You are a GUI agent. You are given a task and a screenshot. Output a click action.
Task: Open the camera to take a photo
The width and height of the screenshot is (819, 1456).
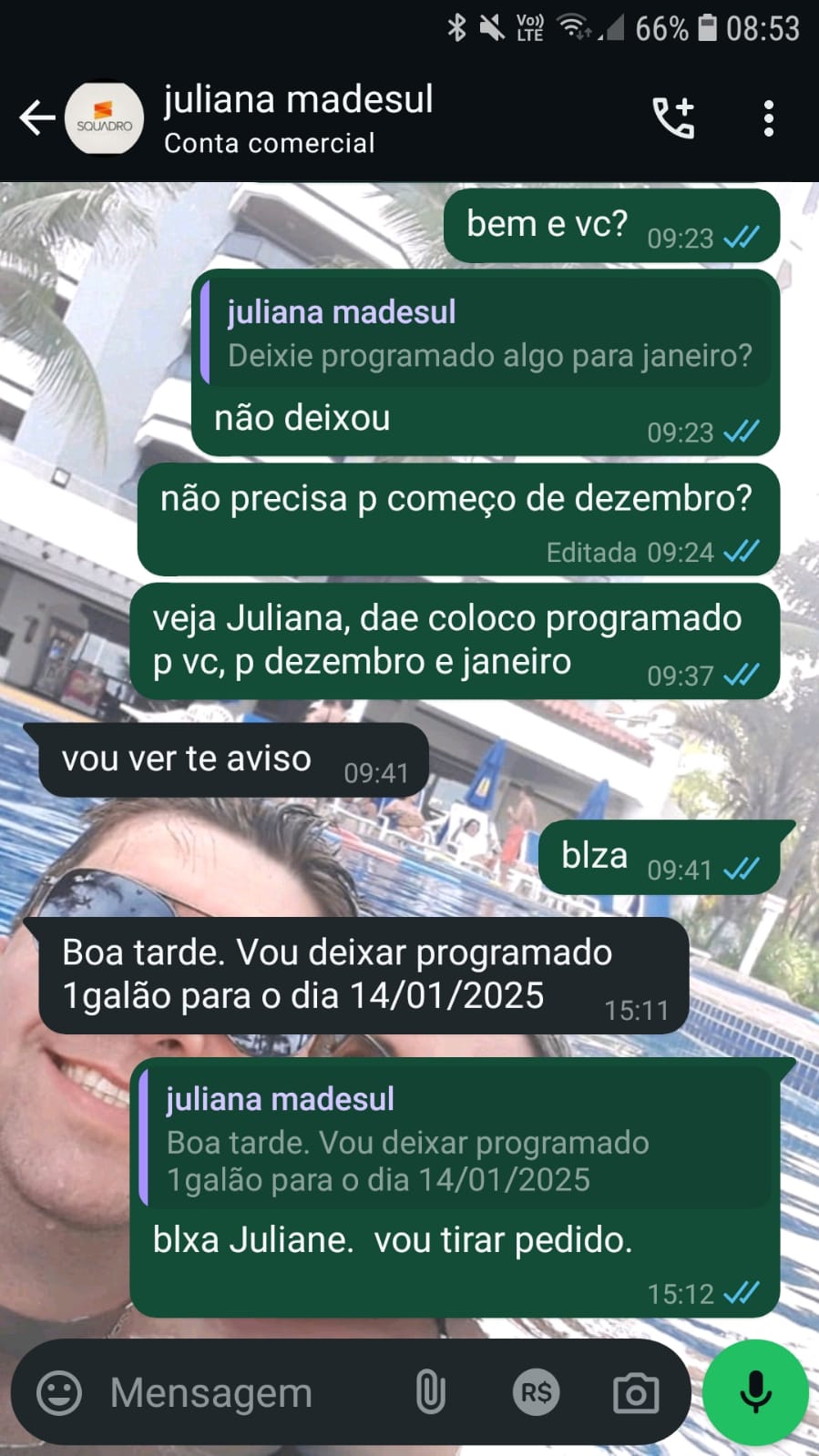pyautogui.click(x=636, y=1392)
